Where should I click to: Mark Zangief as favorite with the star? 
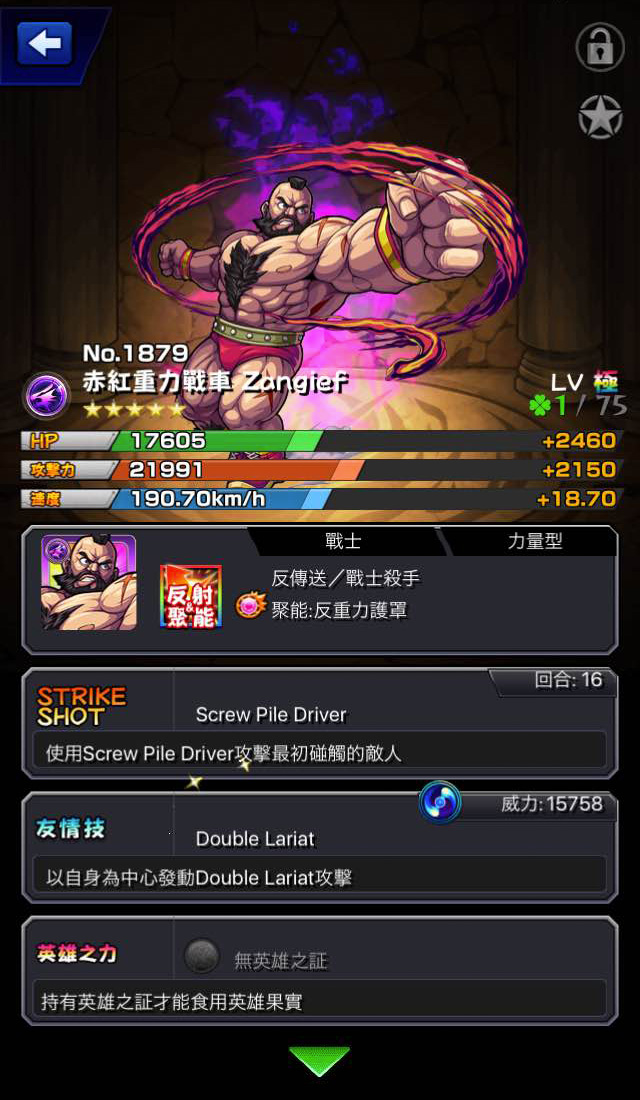[x=600, y=117]
